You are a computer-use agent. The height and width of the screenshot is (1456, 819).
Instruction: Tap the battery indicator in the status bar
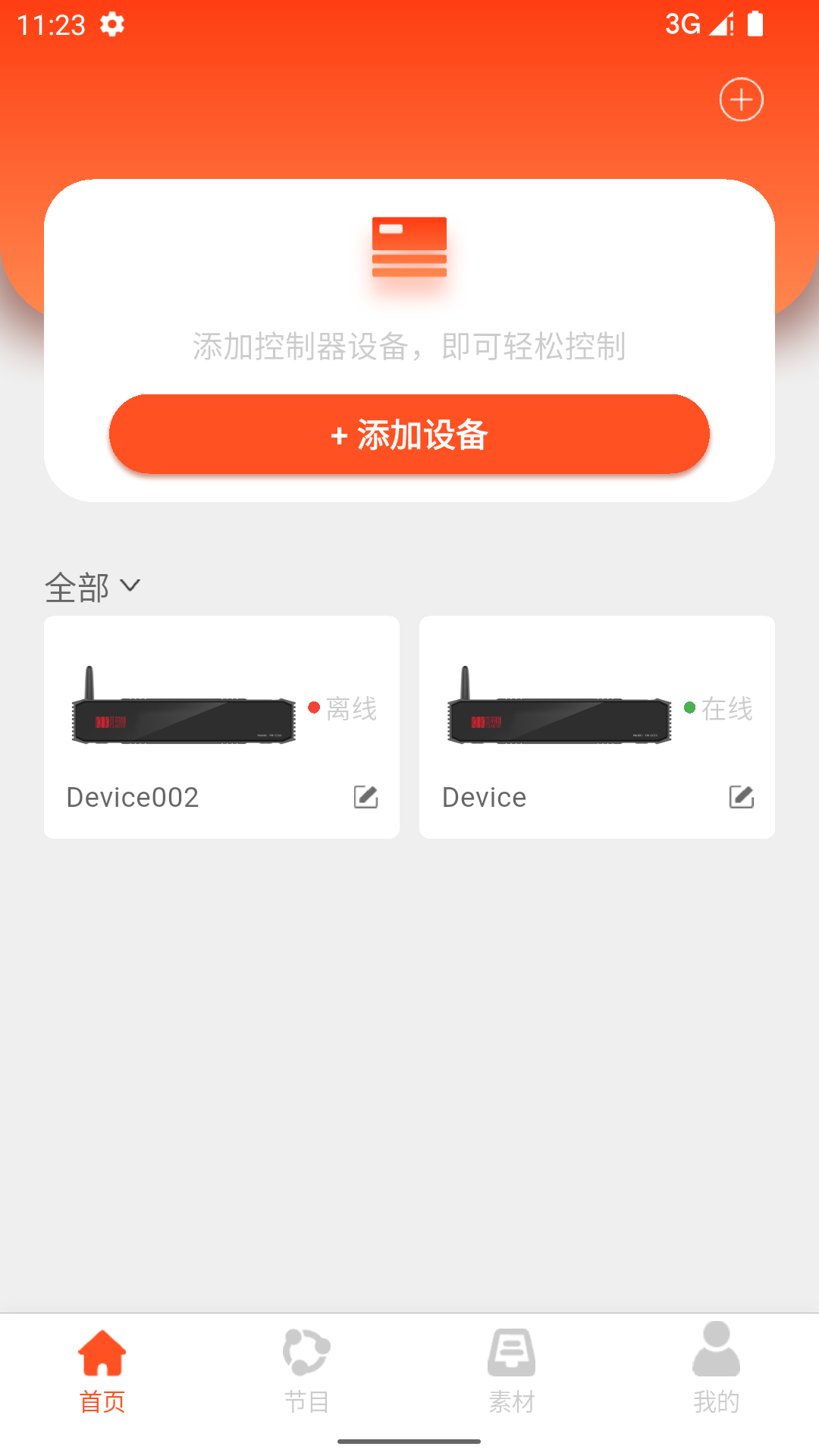[756, 25]
